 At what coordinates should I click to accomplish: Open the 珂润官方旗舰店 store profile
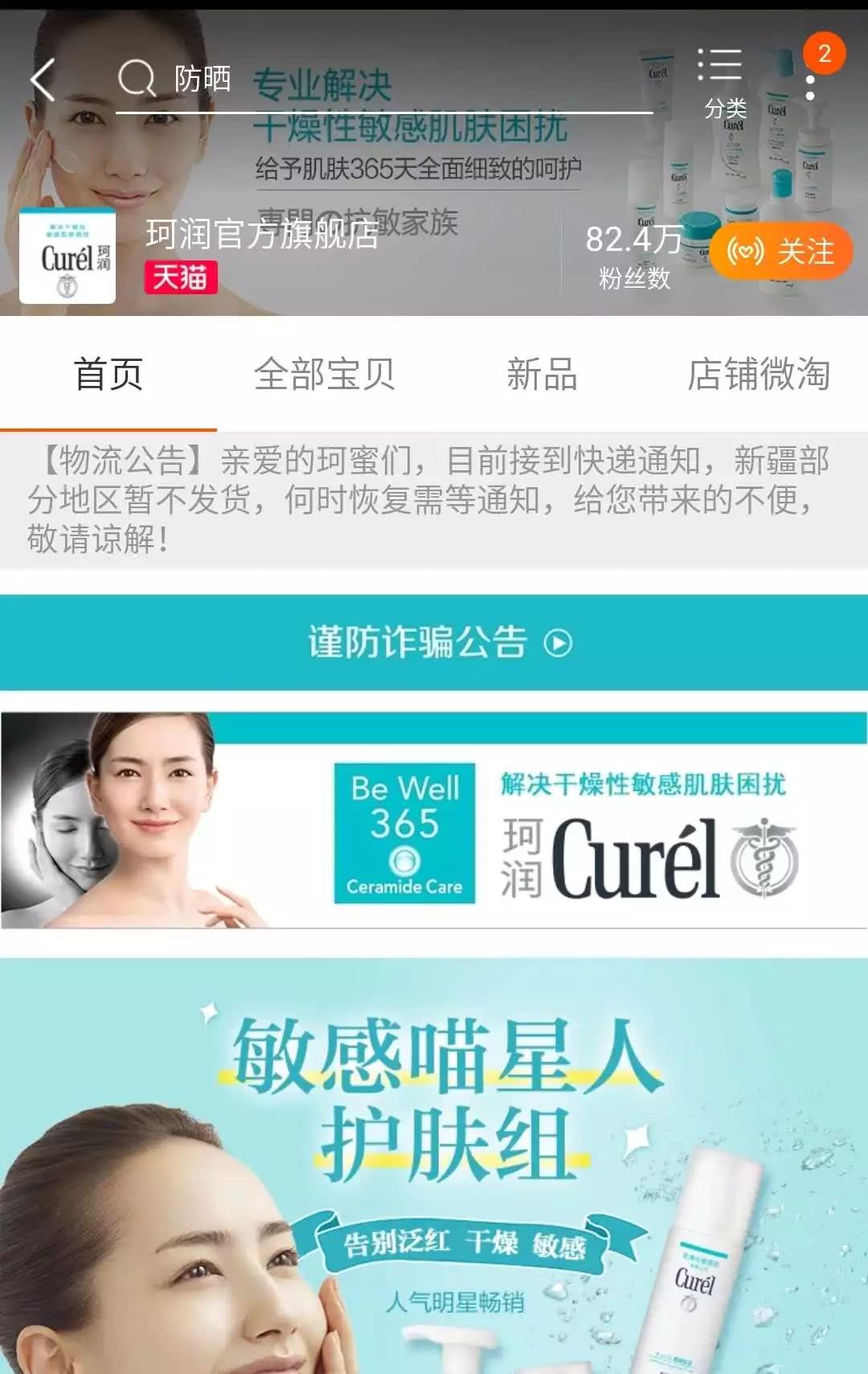click(x=261, y=235)
